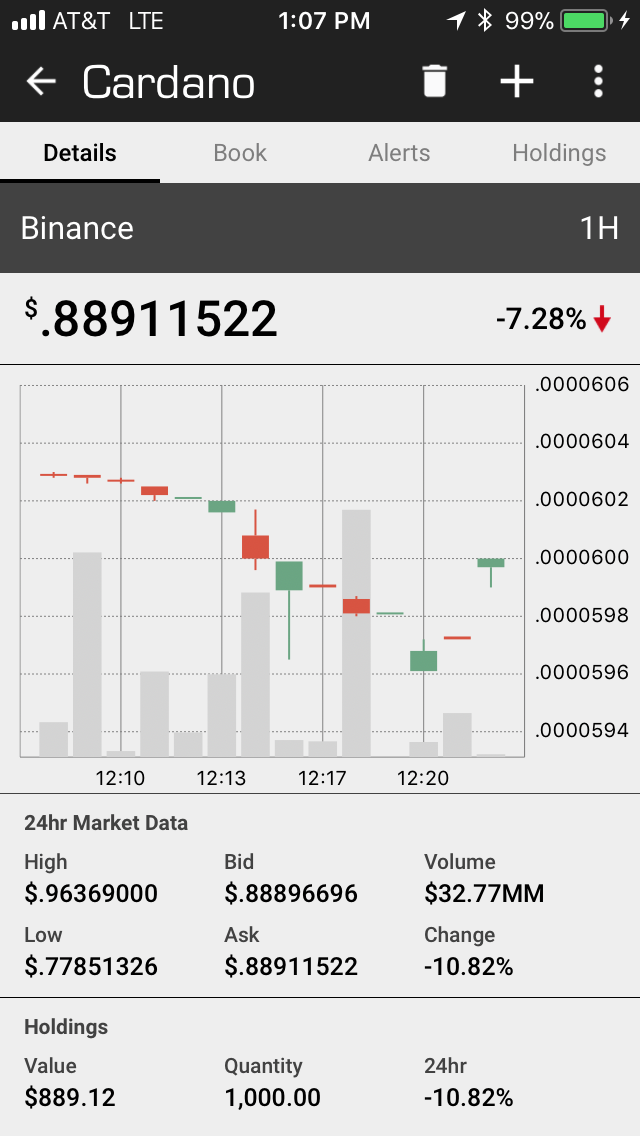
Task: Open the Alerts tab
Action: pyautogui.click(x=399, y=153)
